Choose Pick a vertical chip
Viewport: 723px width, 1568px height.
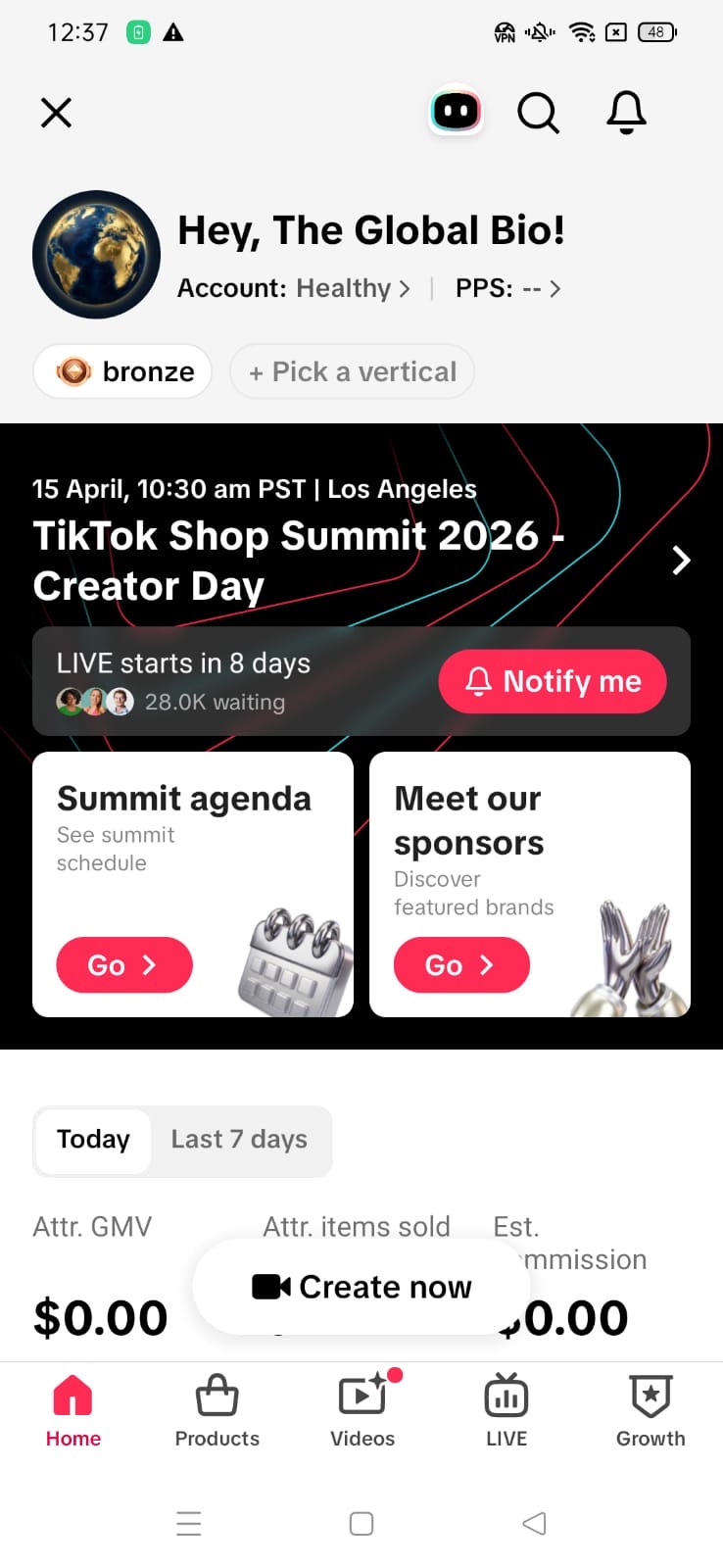pyautogui.click(x=352, y=371)
